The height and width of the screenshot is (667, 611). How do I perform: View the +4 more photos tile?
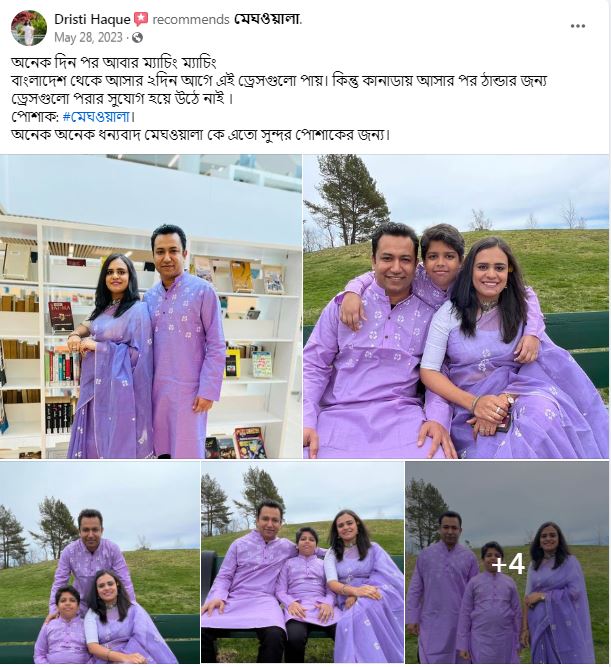(507, 563)
